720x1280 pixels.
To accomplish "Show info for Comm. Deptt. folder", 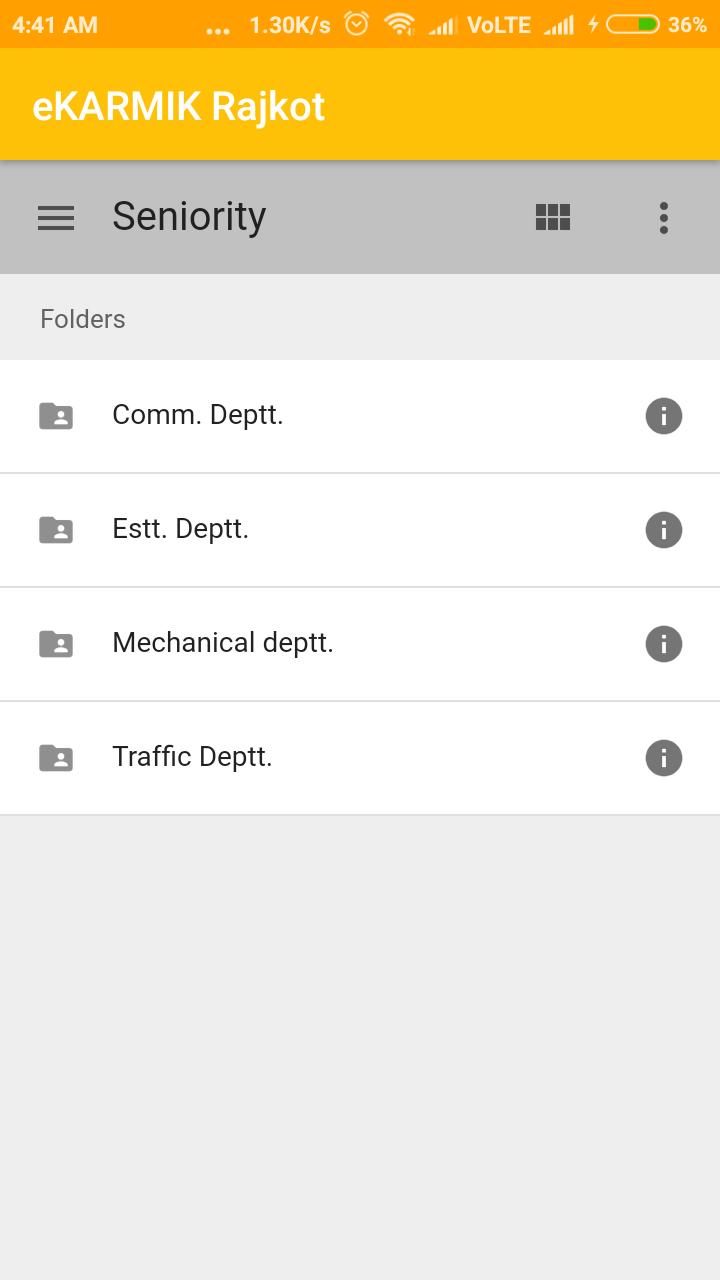I will coord(663,416).
